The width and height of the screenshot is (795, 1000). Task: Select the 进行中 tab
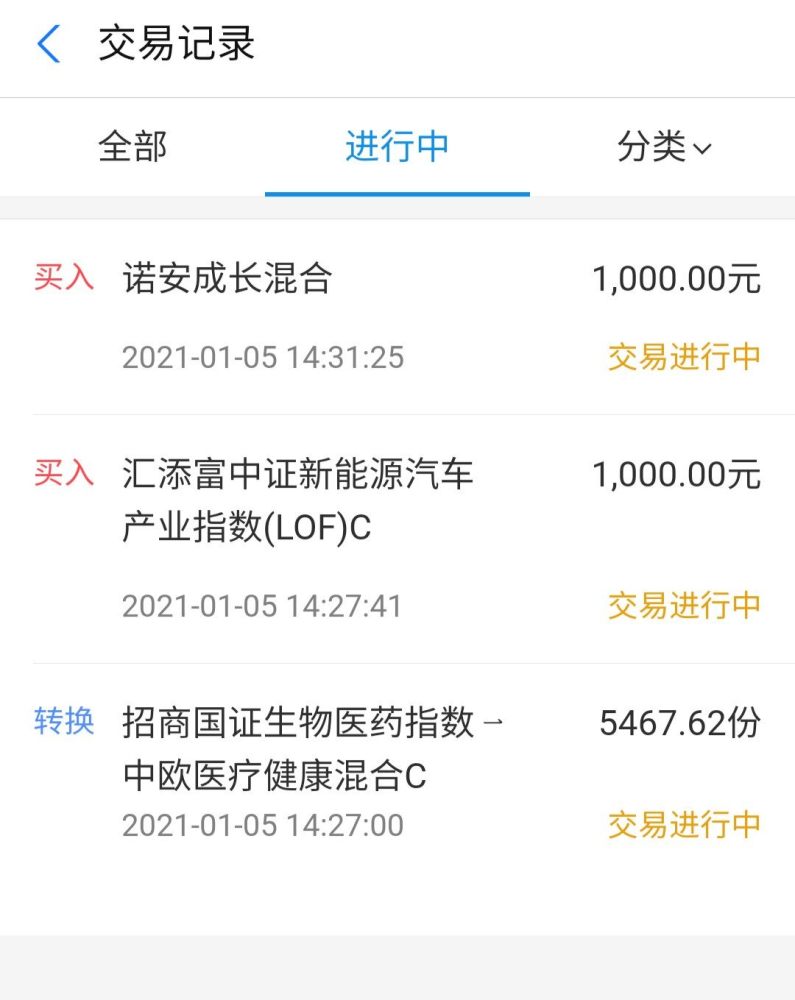pyautogui.click(x=397, y=147)
